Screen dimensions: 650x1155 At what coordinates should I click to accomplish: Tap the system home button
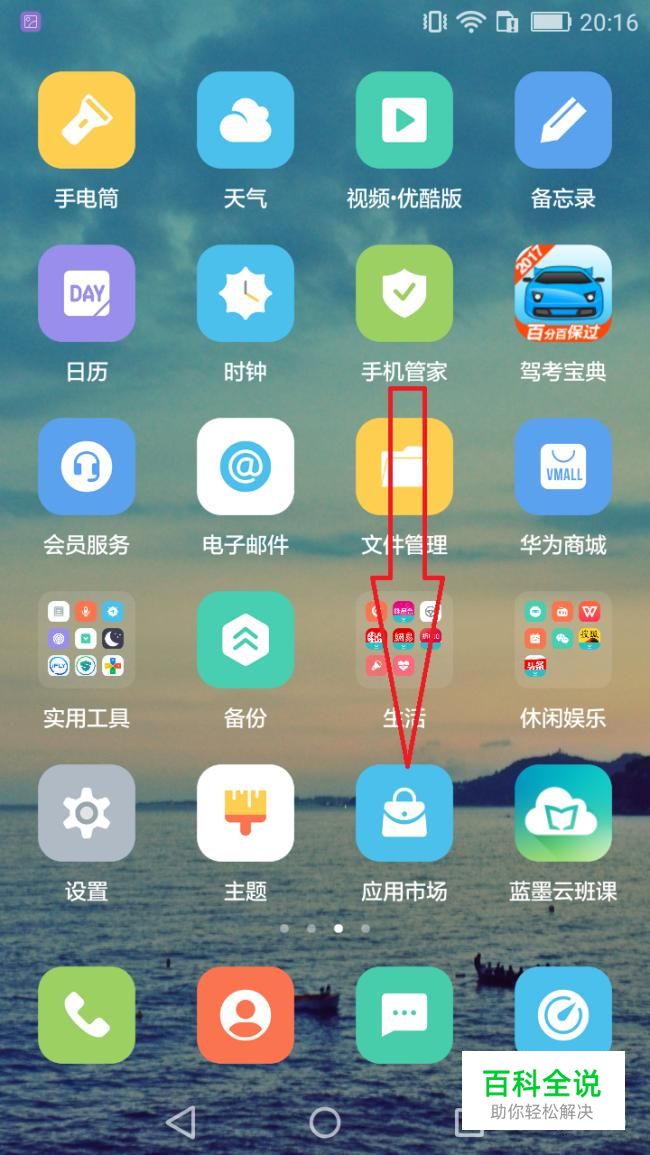click(325, 1123)
